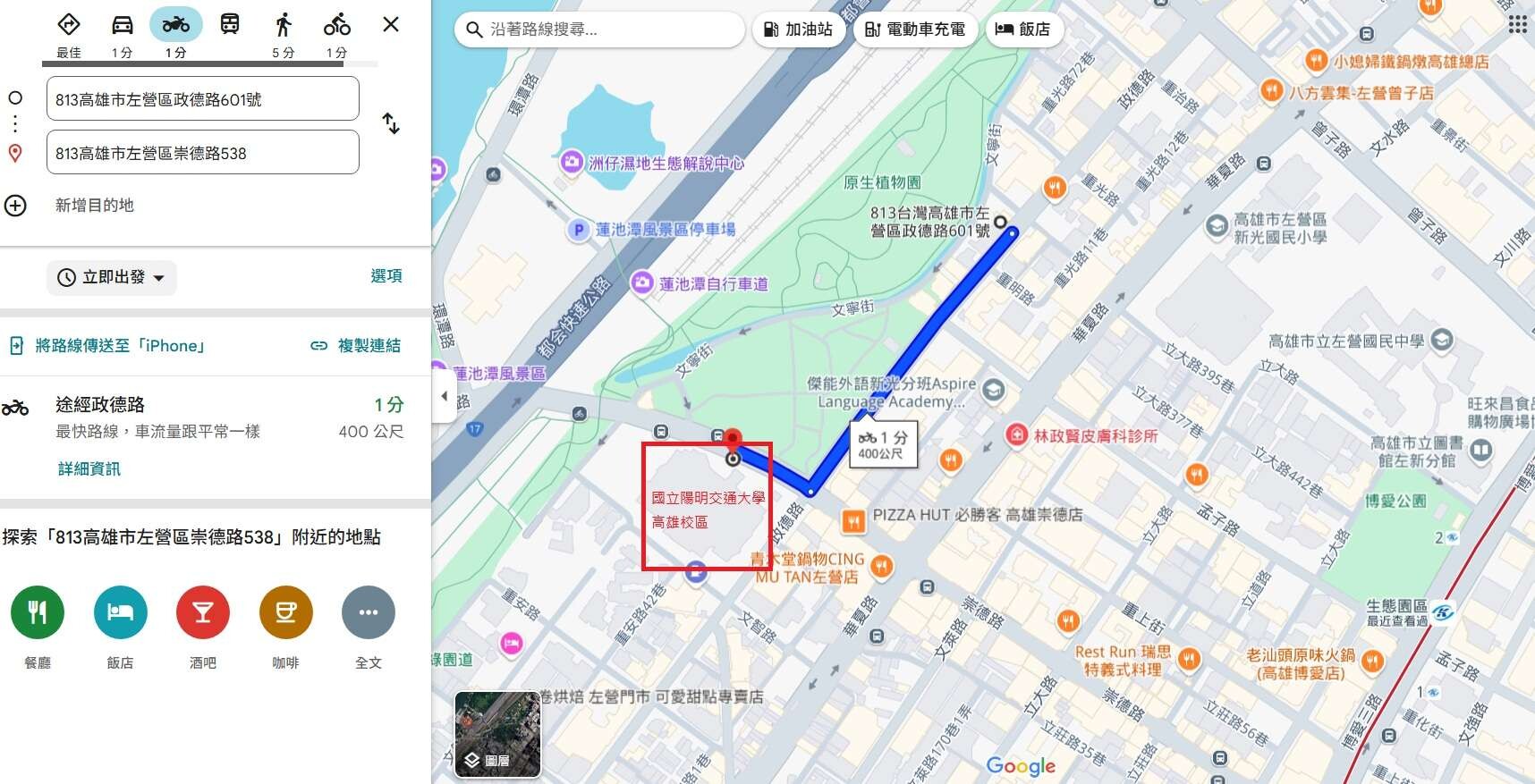Close the directions panel
This screenshot has width=1535, height=784.
coord(391,24)
